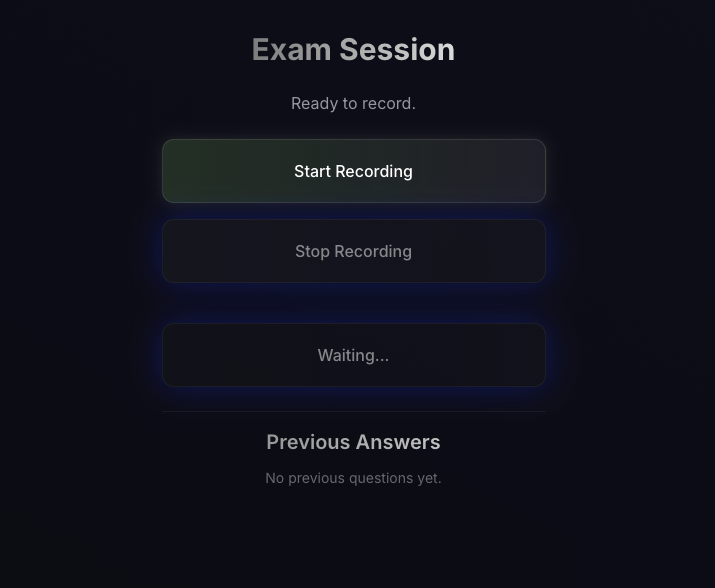Viewport: 715px width, 588px height.
Task: Tap the Waiting... button
Action: click(353, 355)
